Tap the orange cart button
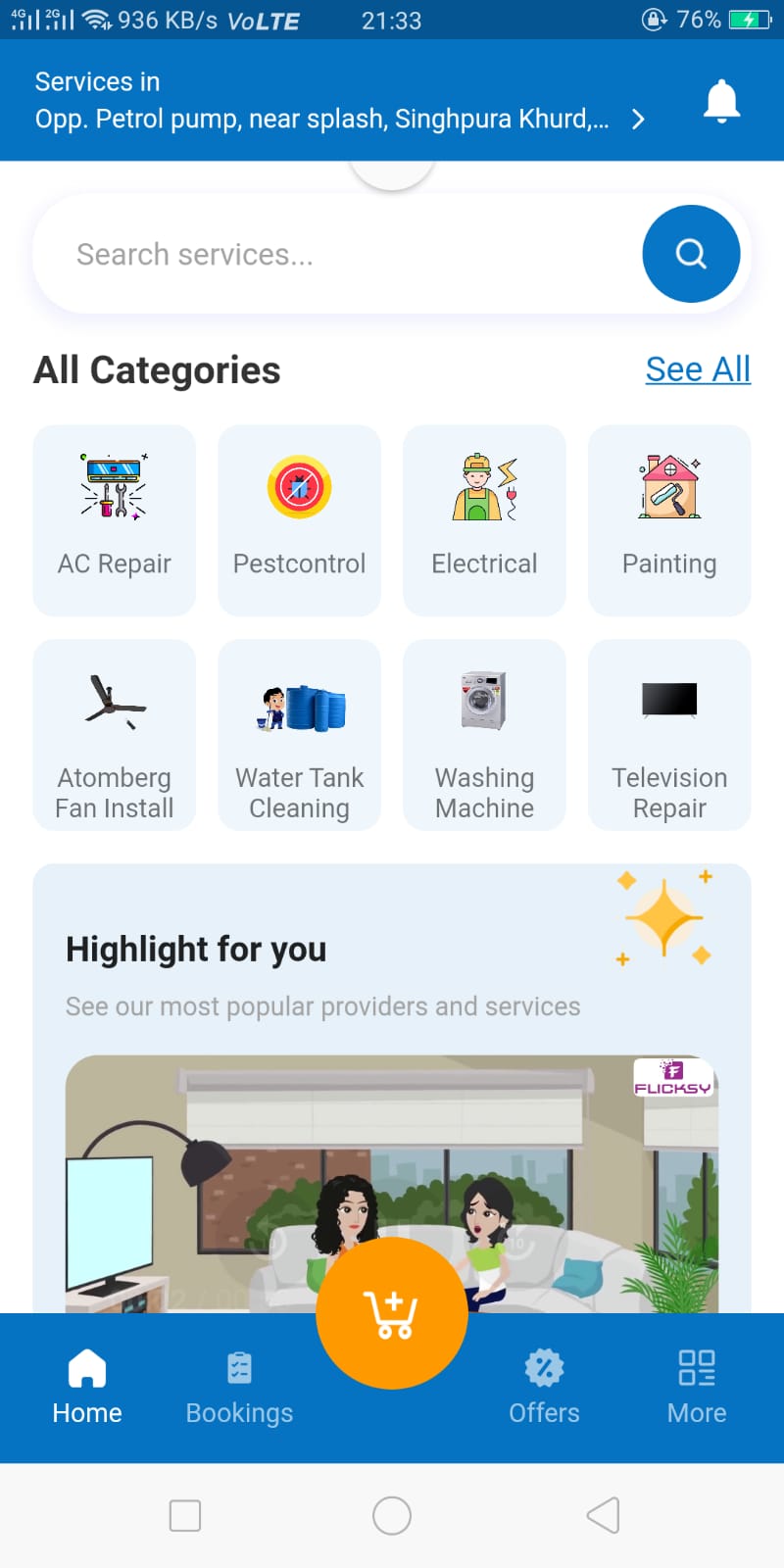Image resolution: width=784 pixels, height=1568 pixels. click(x=391, y=1312)
